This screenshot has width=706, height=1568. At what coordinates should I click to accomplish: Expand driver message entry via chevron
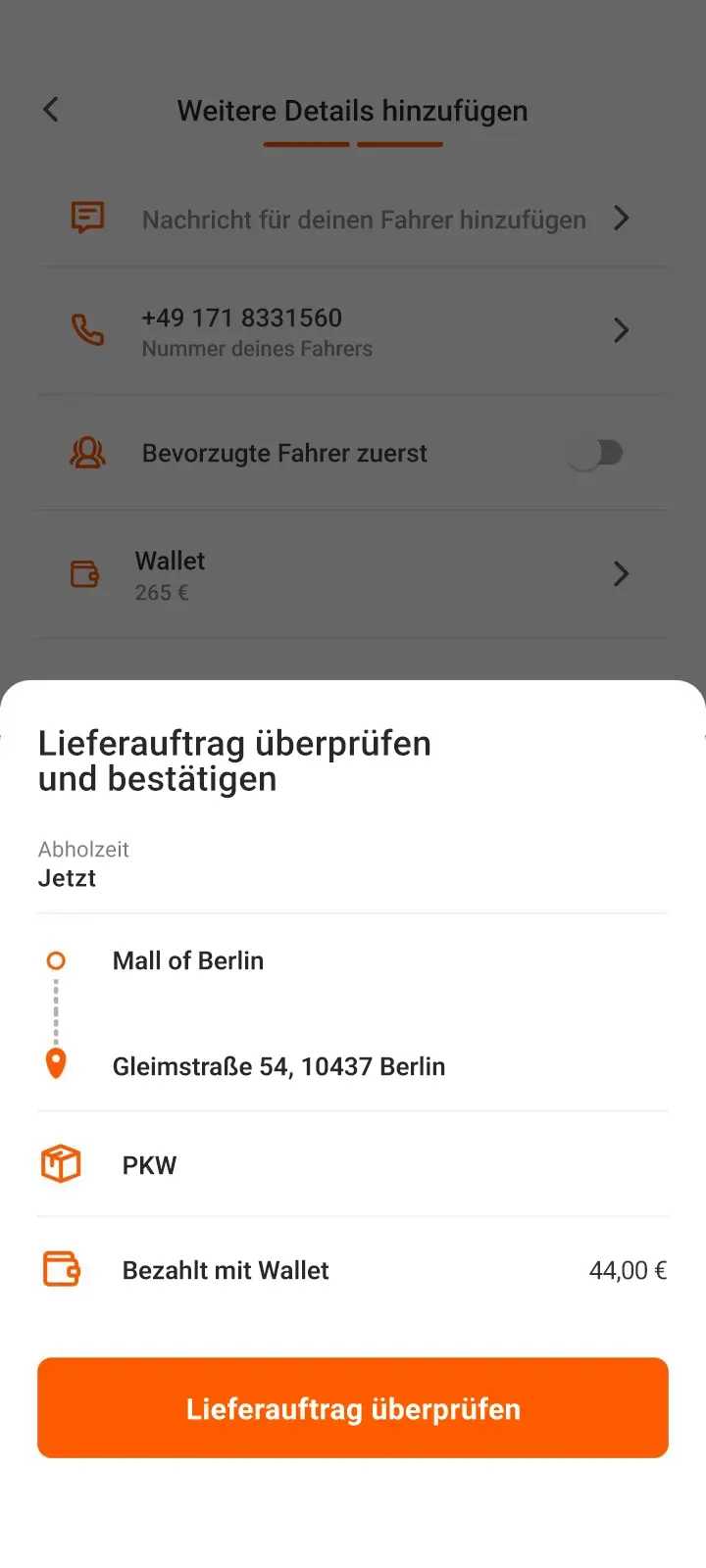coord(621,219)
